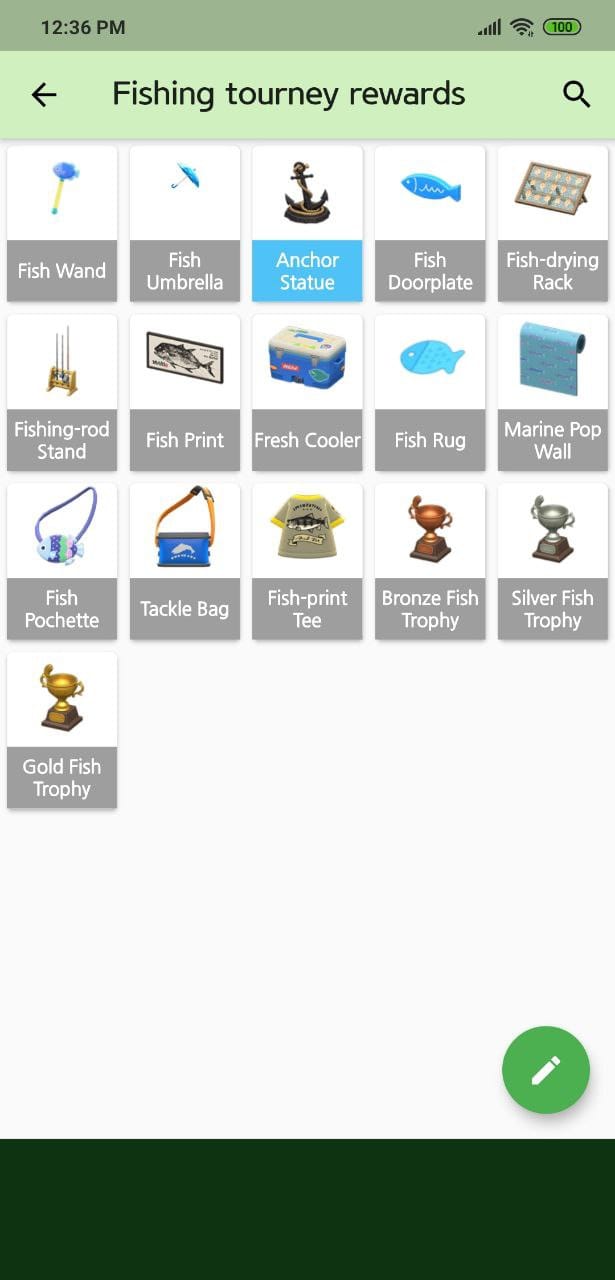The width and height of the screenshot is (615, 1280).
Task: Choose the Fish Umbrella tile
Action: coord(185,224)
